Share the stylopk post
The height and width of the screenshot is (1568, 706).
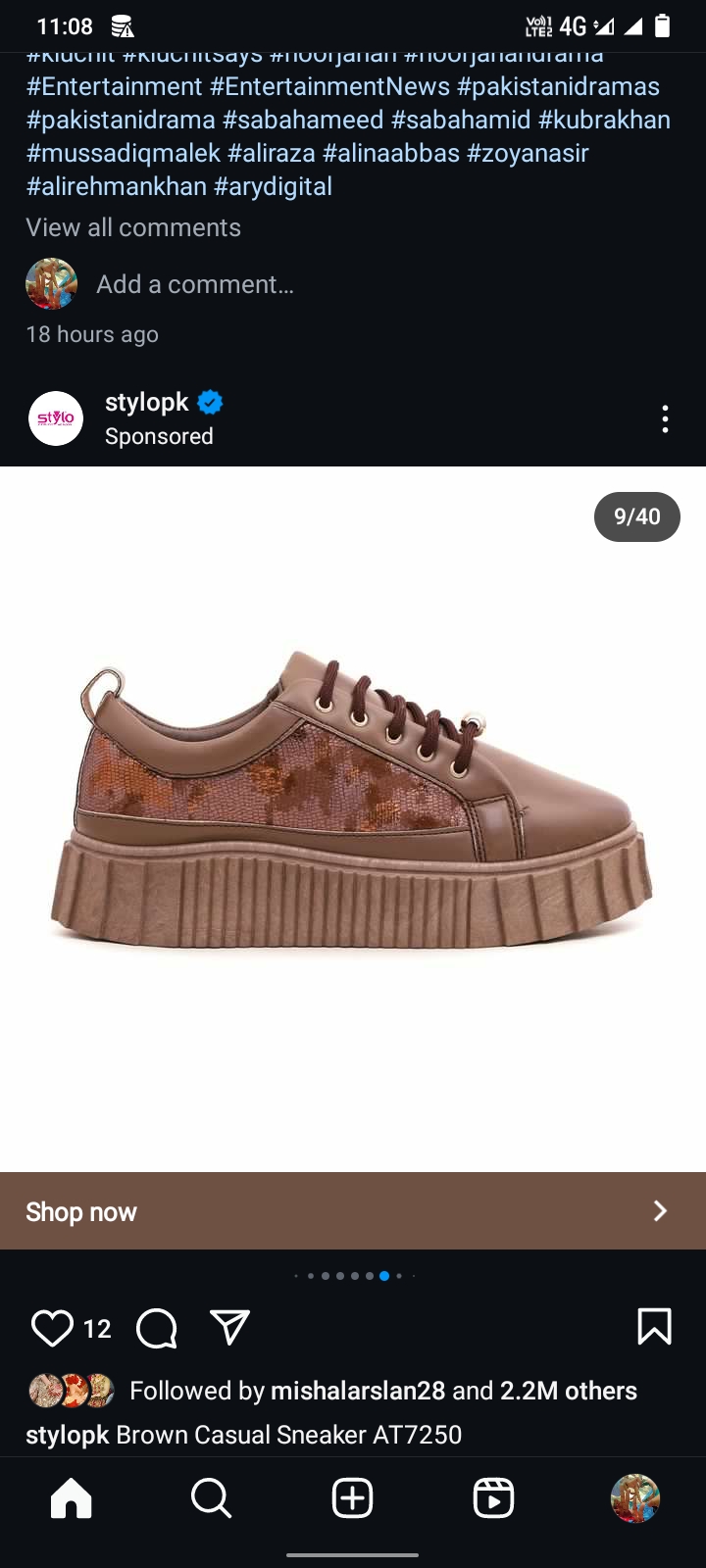click(230, 1328)
